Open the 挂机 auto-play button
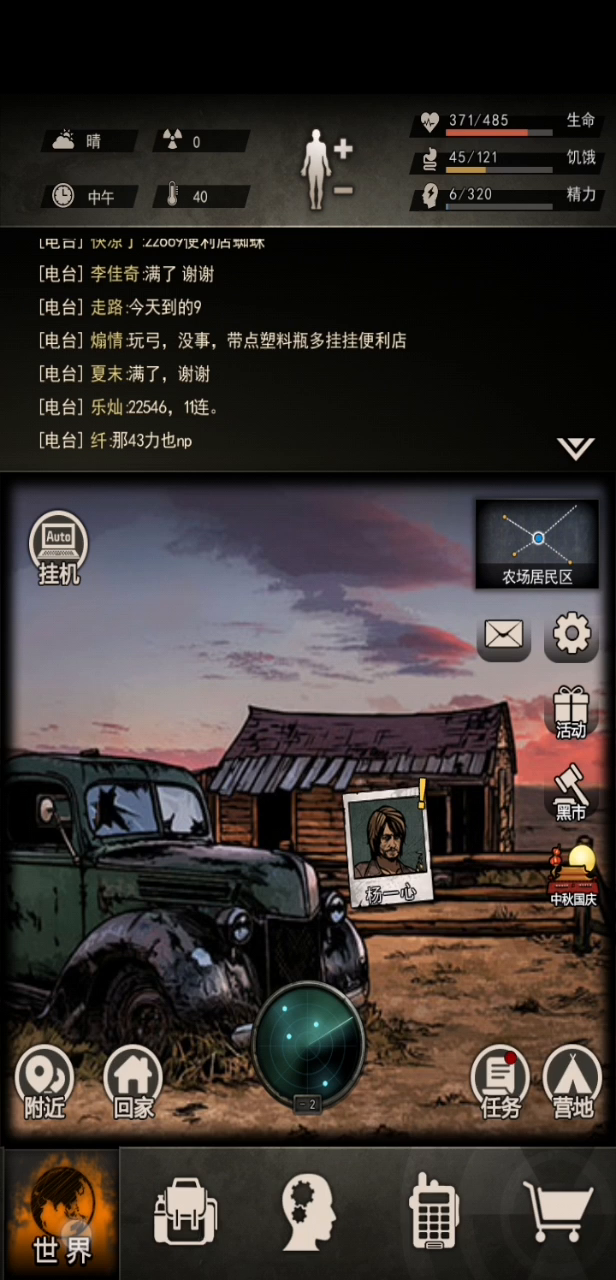Viewport: 616px width, 1280px height. pos(59,549)
